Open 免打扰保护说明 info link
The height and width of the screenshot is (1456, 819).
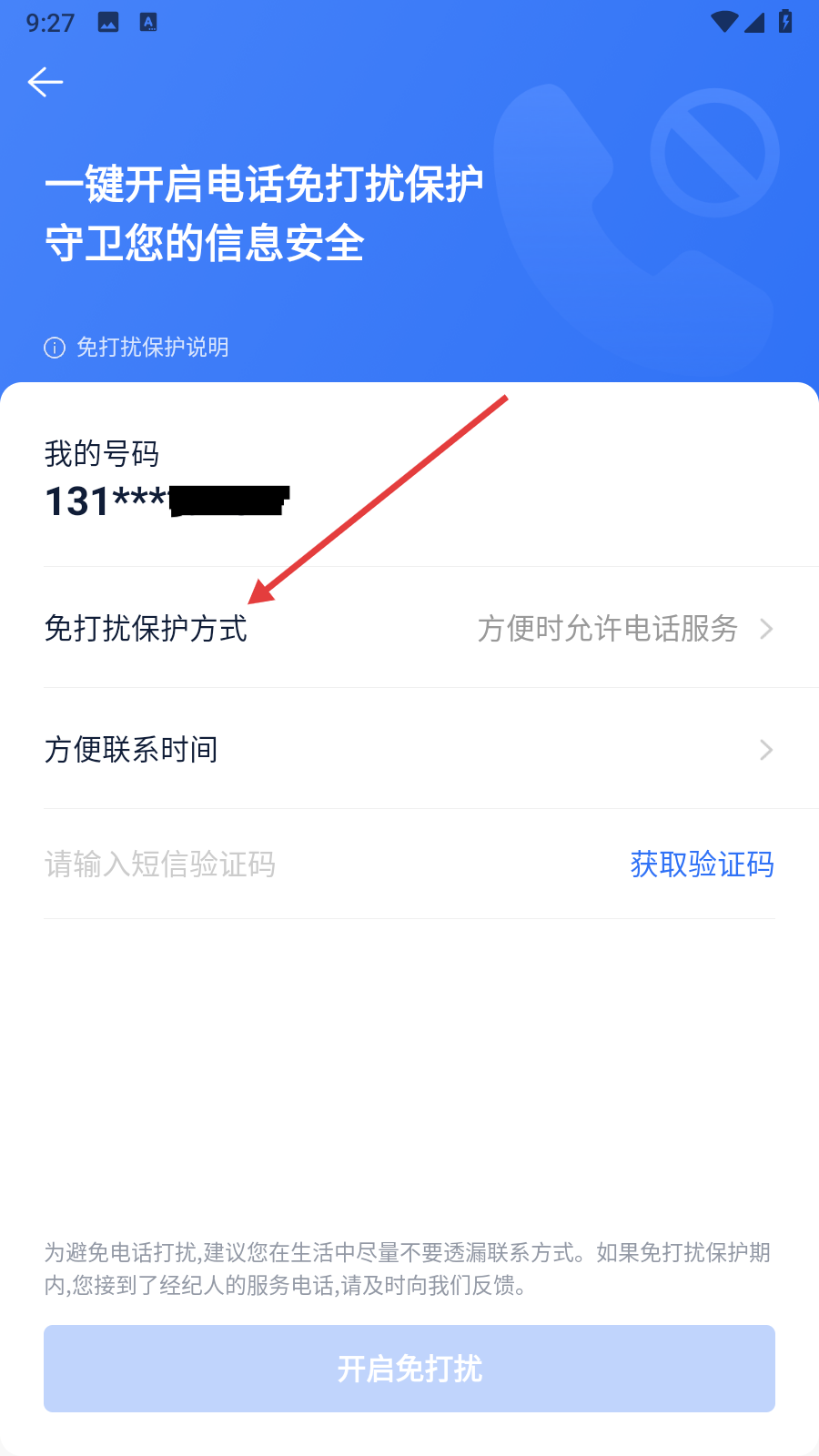click(x=136, y=348)
